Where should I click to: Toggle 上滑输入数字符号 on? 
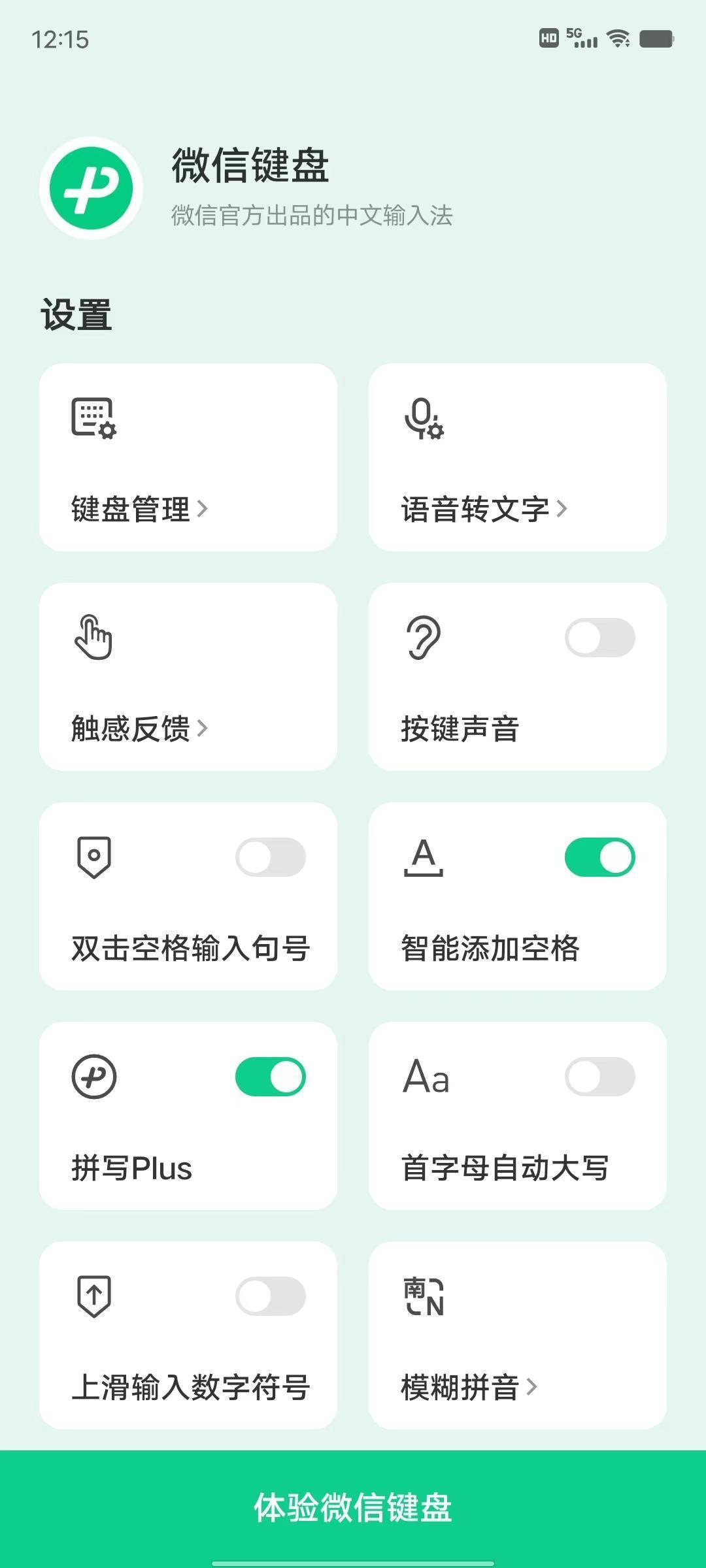270,1296
